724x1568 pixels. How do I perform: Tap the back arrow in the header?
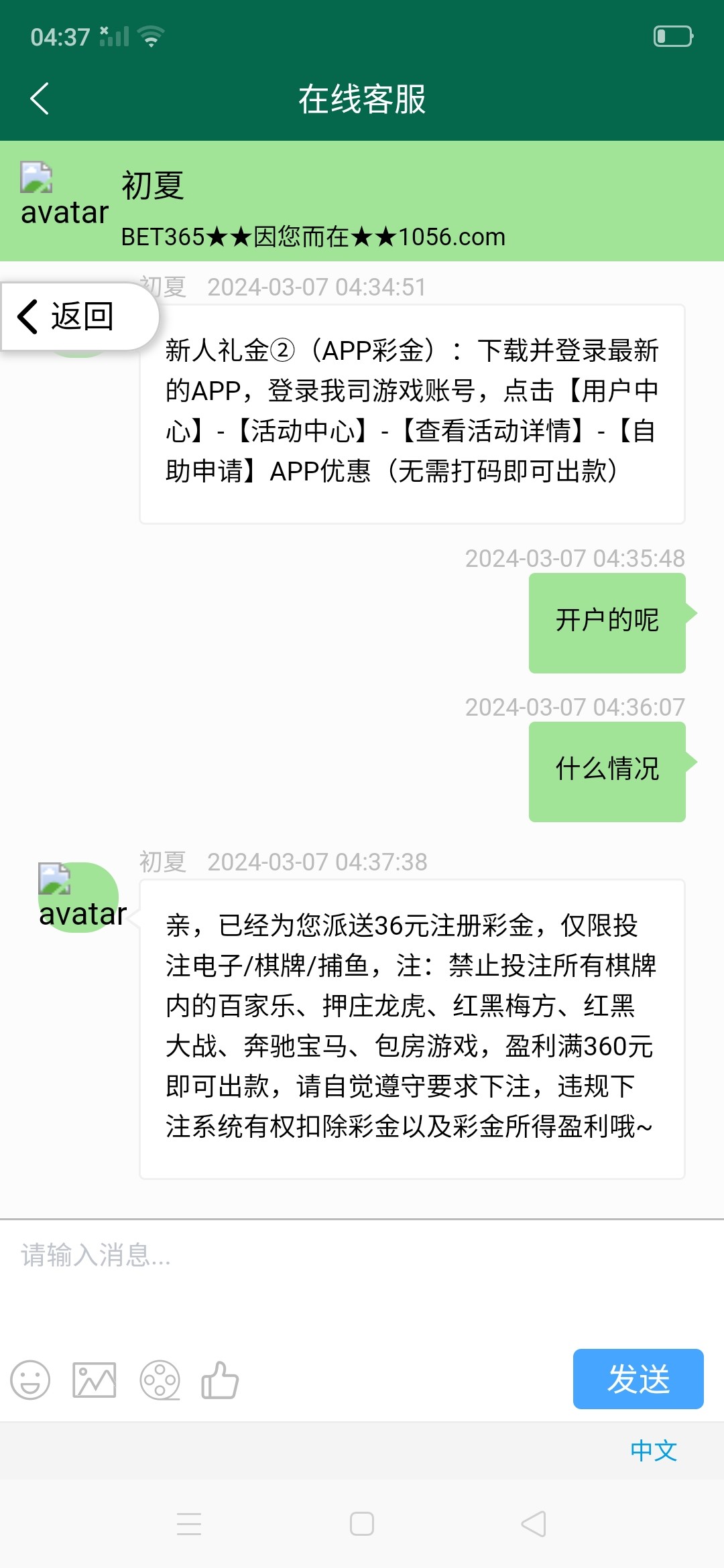click(40, 99)
